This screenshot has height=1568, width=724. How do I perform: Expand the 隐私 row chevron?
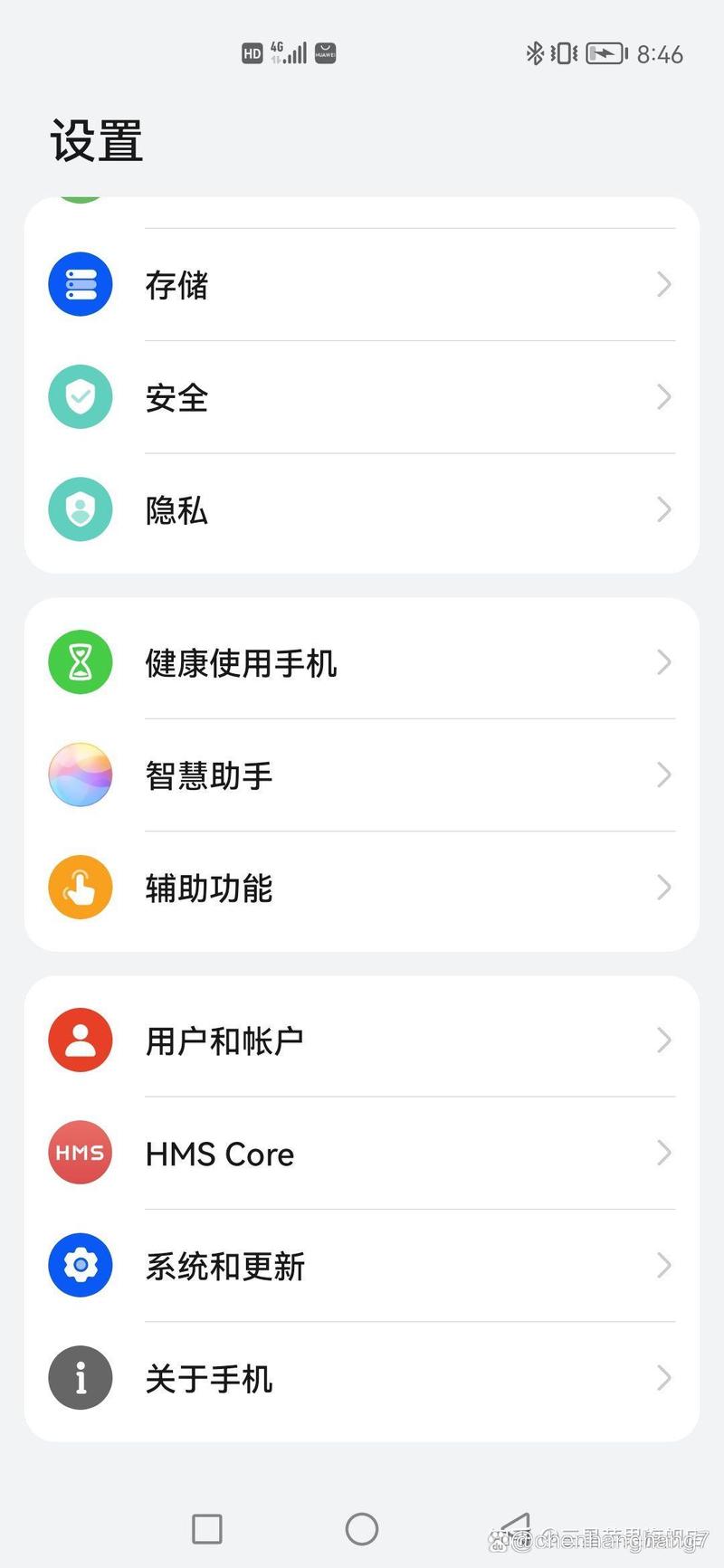[x=663, y=509]
